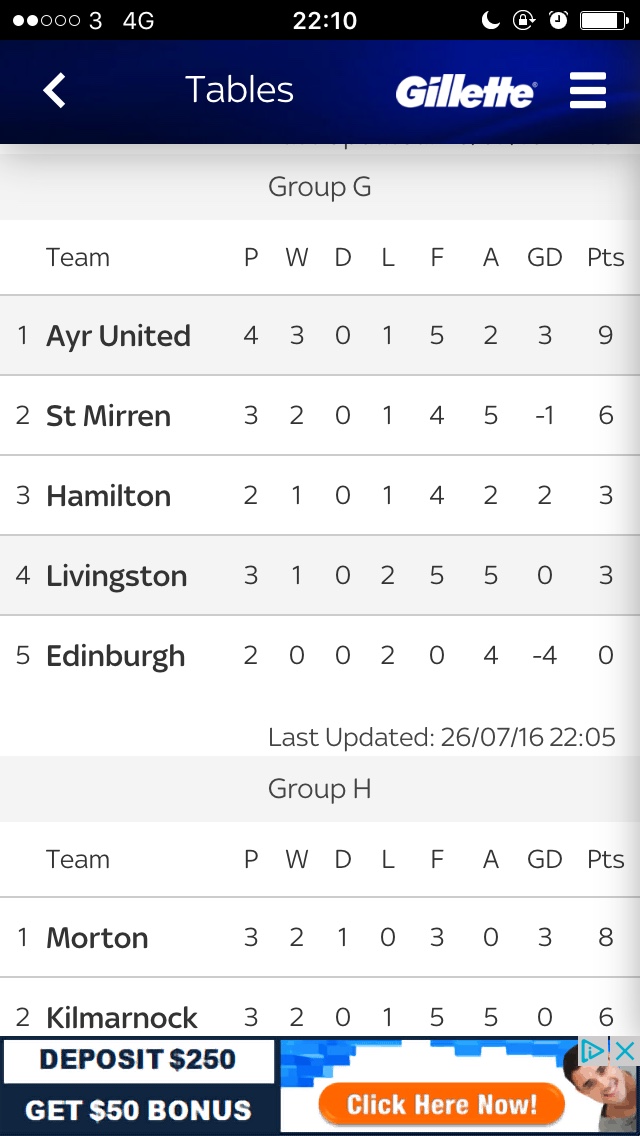Open Edinburgh team row
This screenshot has height=1136, width=640.
click(x=320, y=656)
